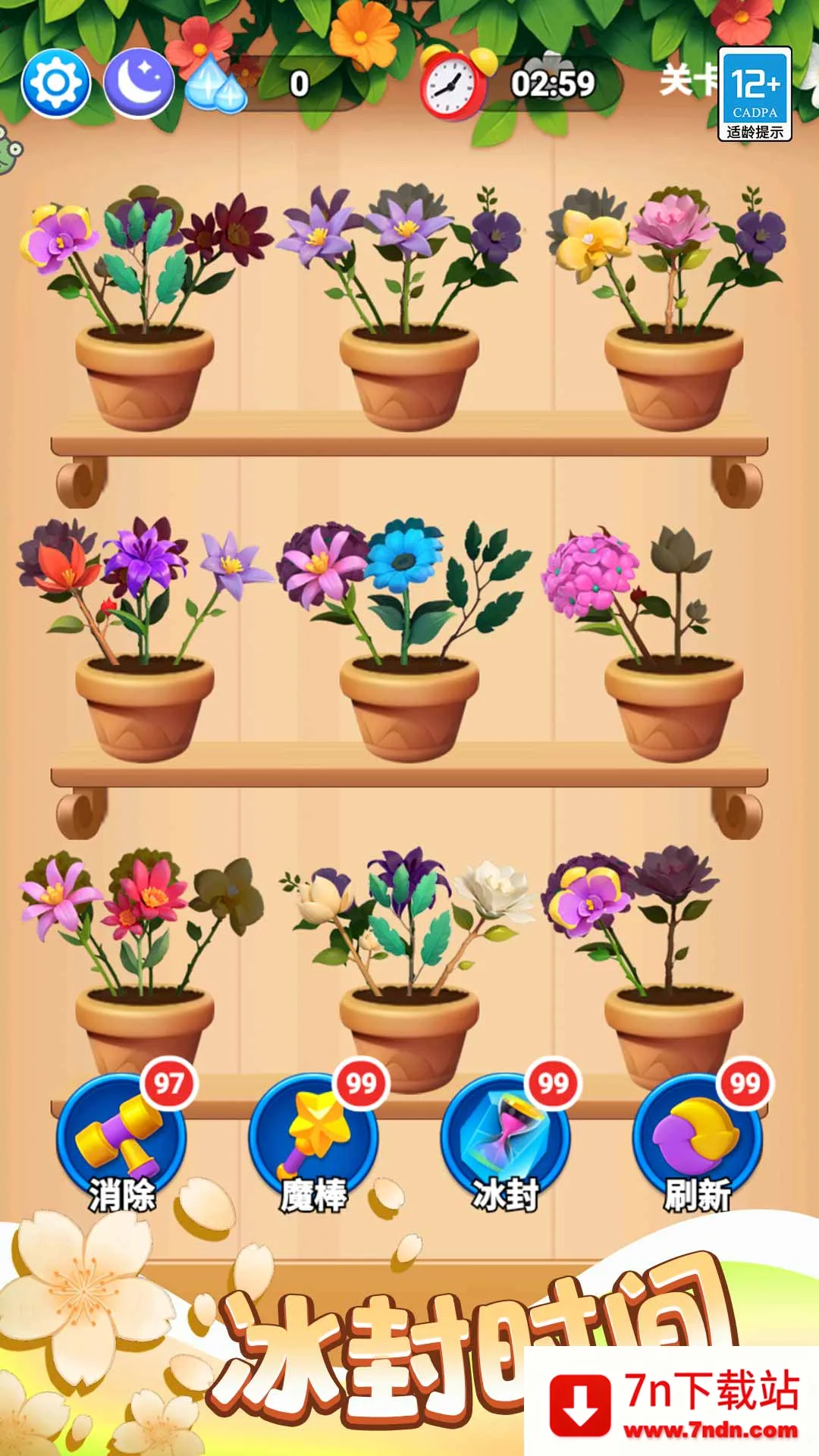Select the yellow orchid in the top-right pot
The height and width of the screenshot is (1456, 819).
591,237
